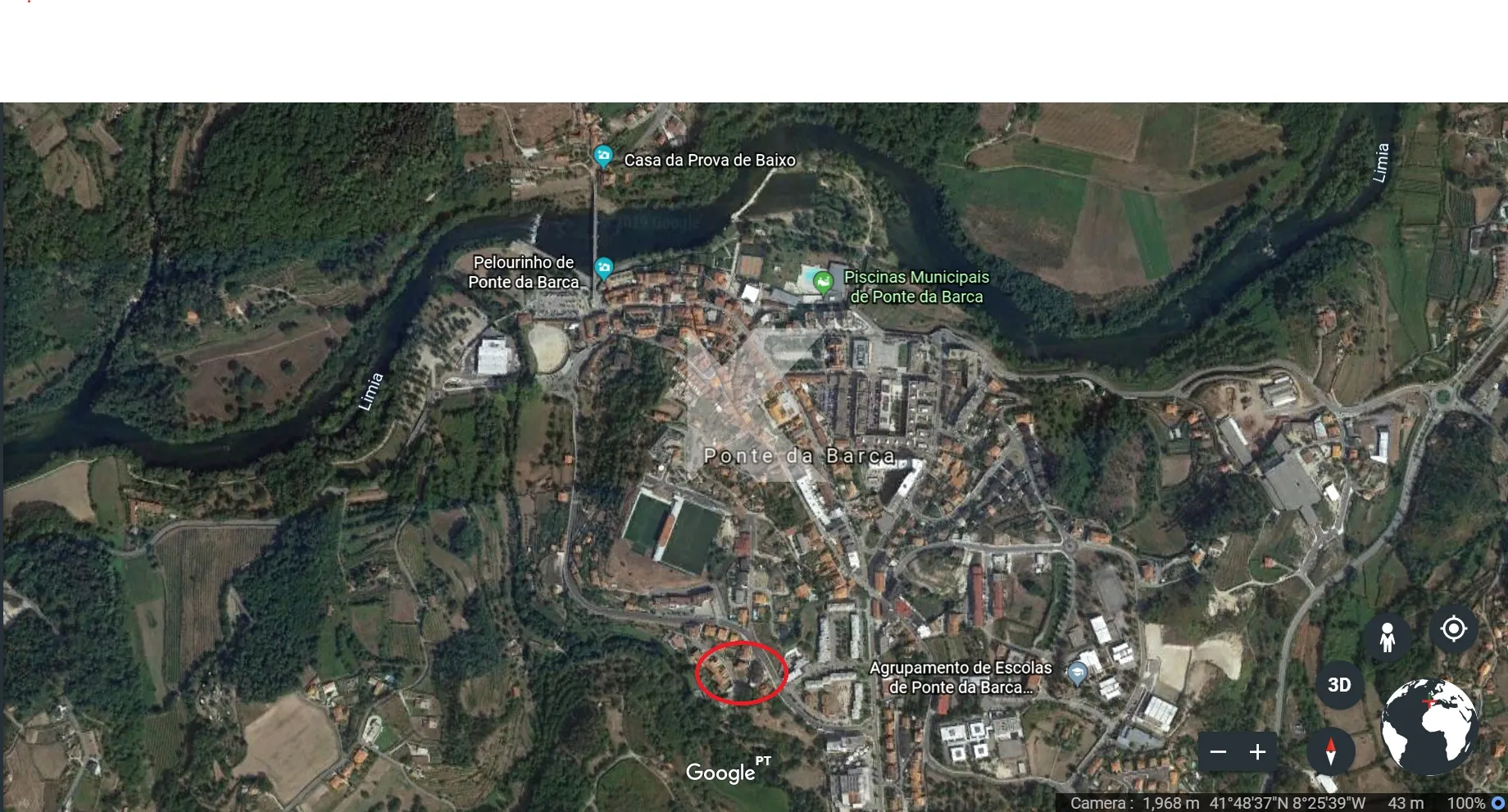Enable Street View with the pegman icon
This screenshot has width=1508, height=812.
point(1388,637)
